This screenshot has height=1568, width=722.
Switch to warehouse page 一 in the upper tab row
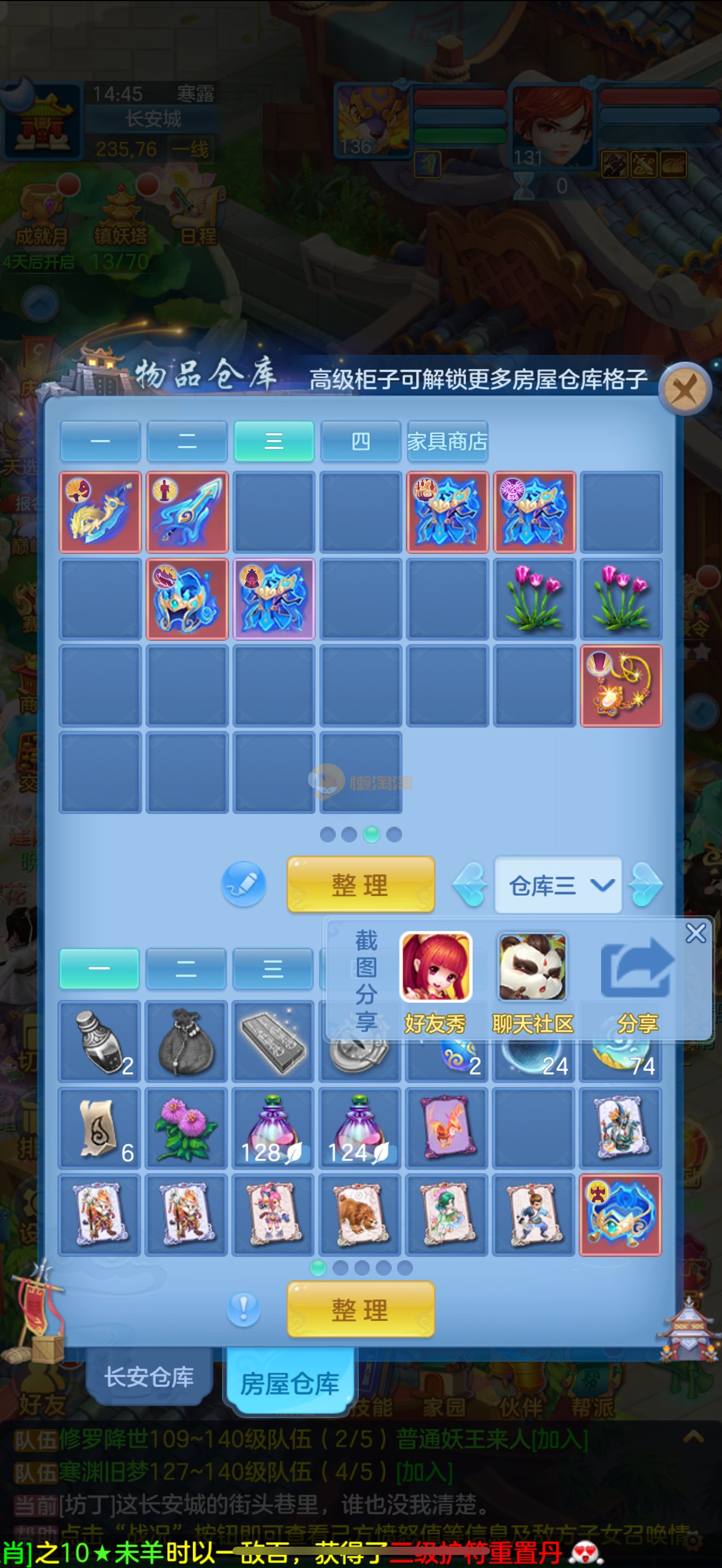coord(101,441)
